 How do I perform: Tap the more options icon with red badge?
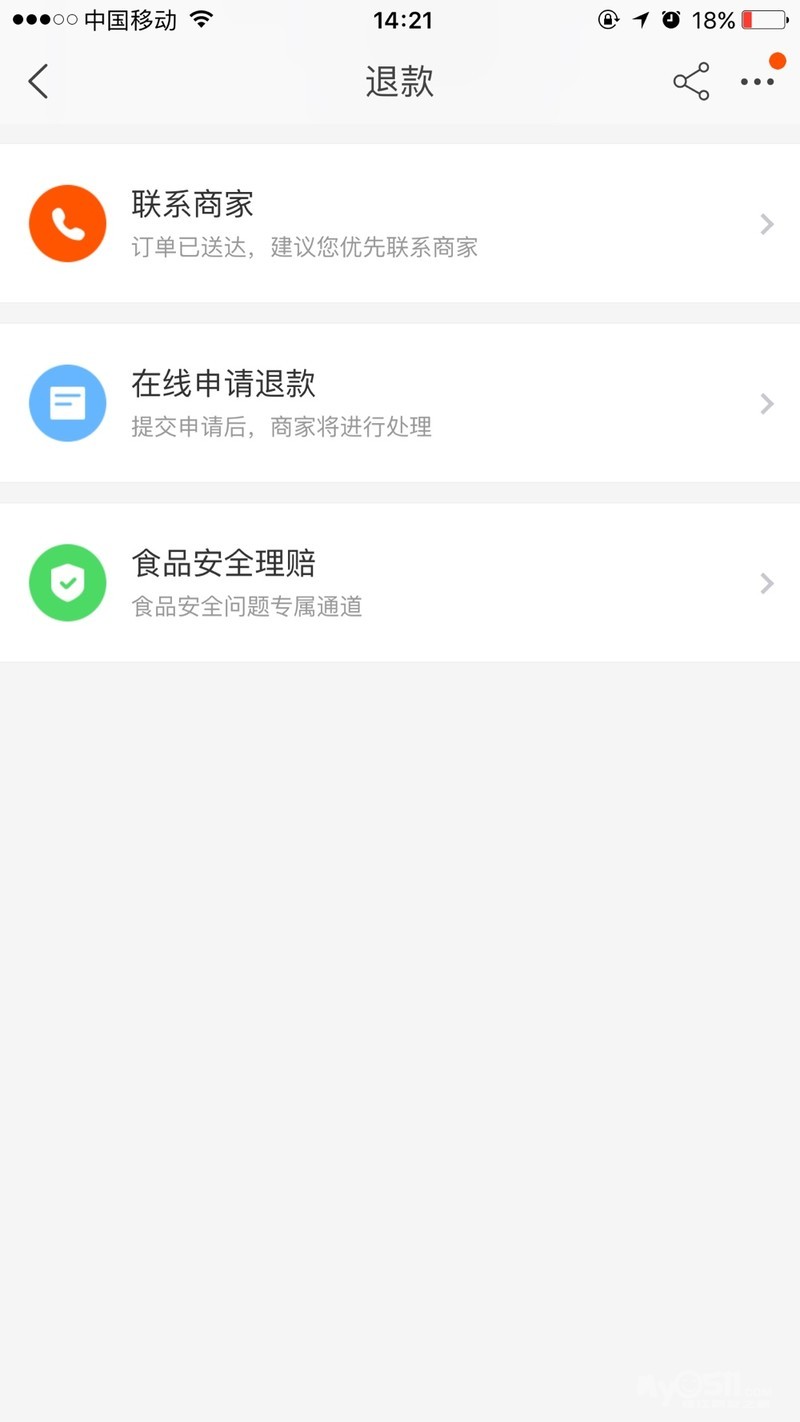point(757,82)
